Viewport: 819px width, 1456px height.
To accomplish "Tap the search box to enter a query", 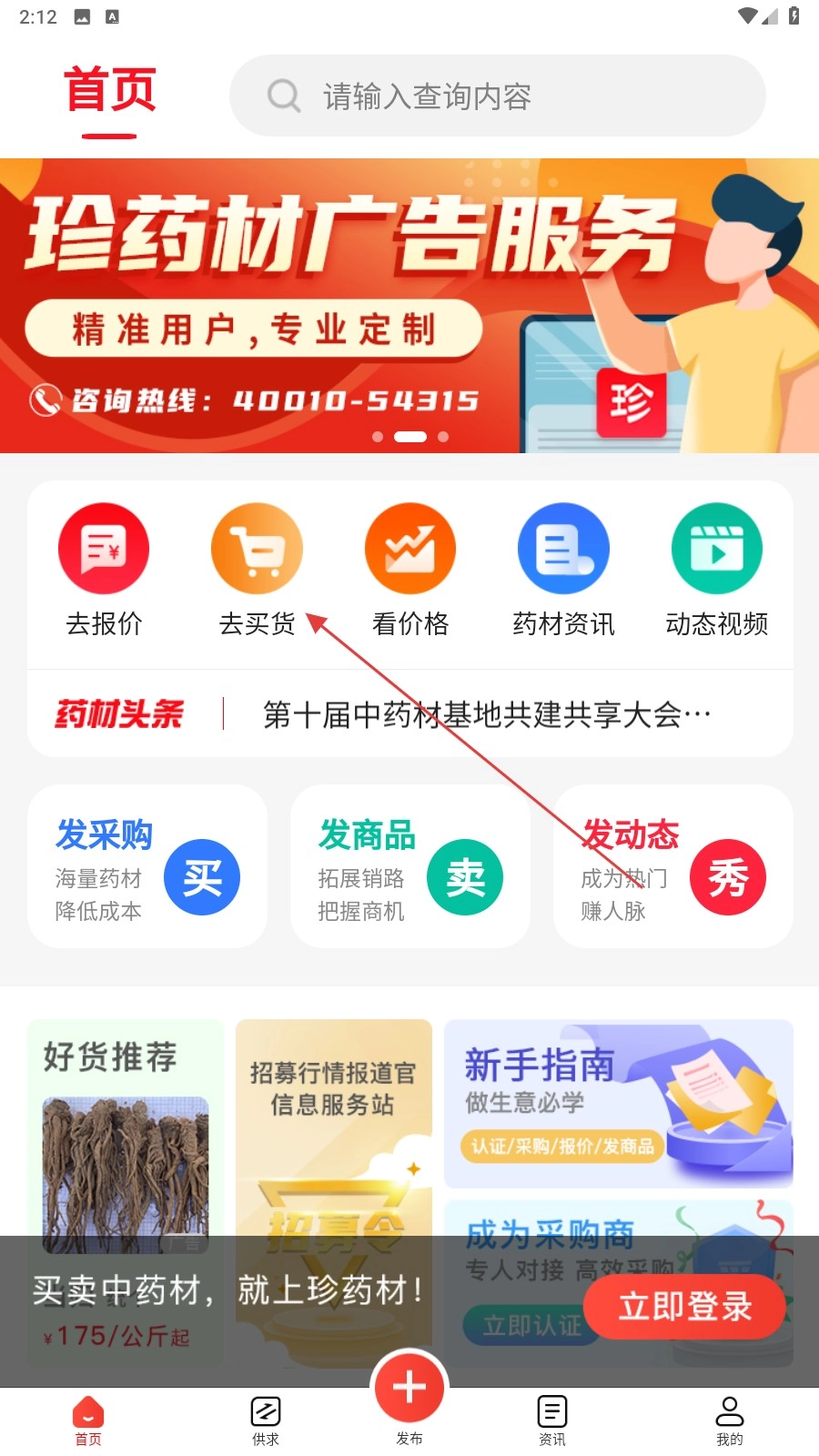I will point(497,96).
